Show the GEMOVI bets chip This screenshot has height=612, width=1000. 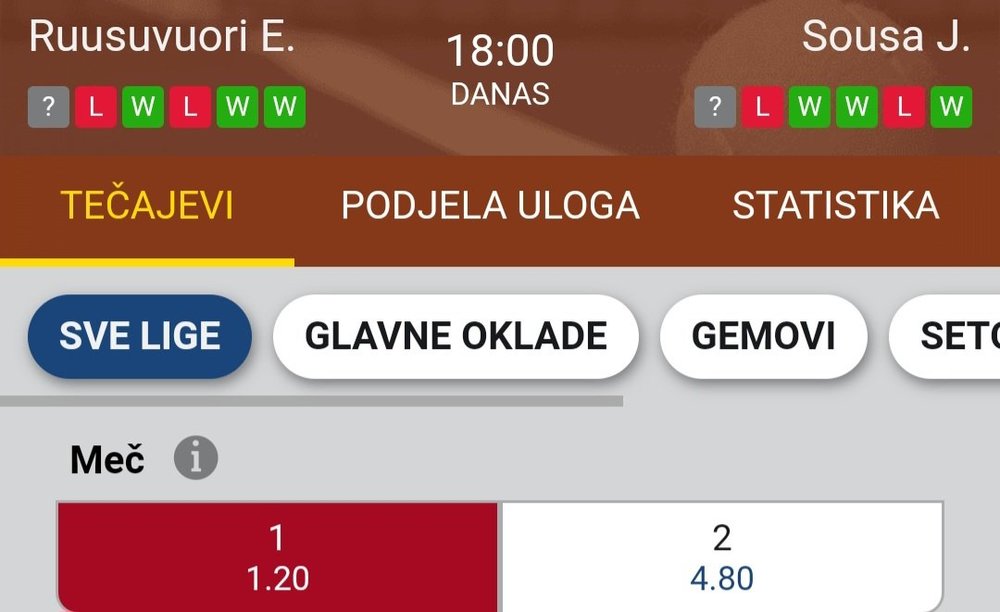[x=763, y=336]
